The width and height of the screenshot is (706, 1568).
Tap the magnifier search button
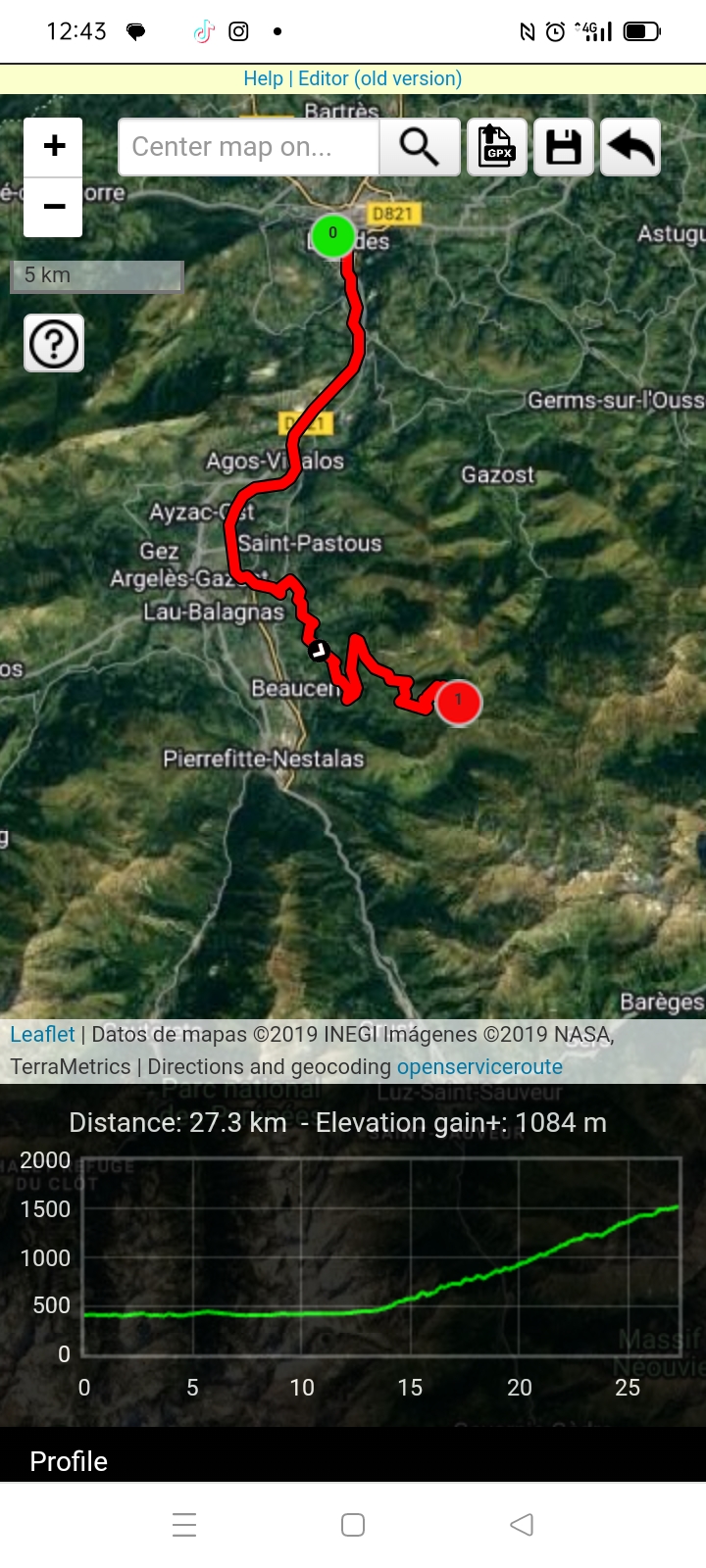(x=420, y=147)
